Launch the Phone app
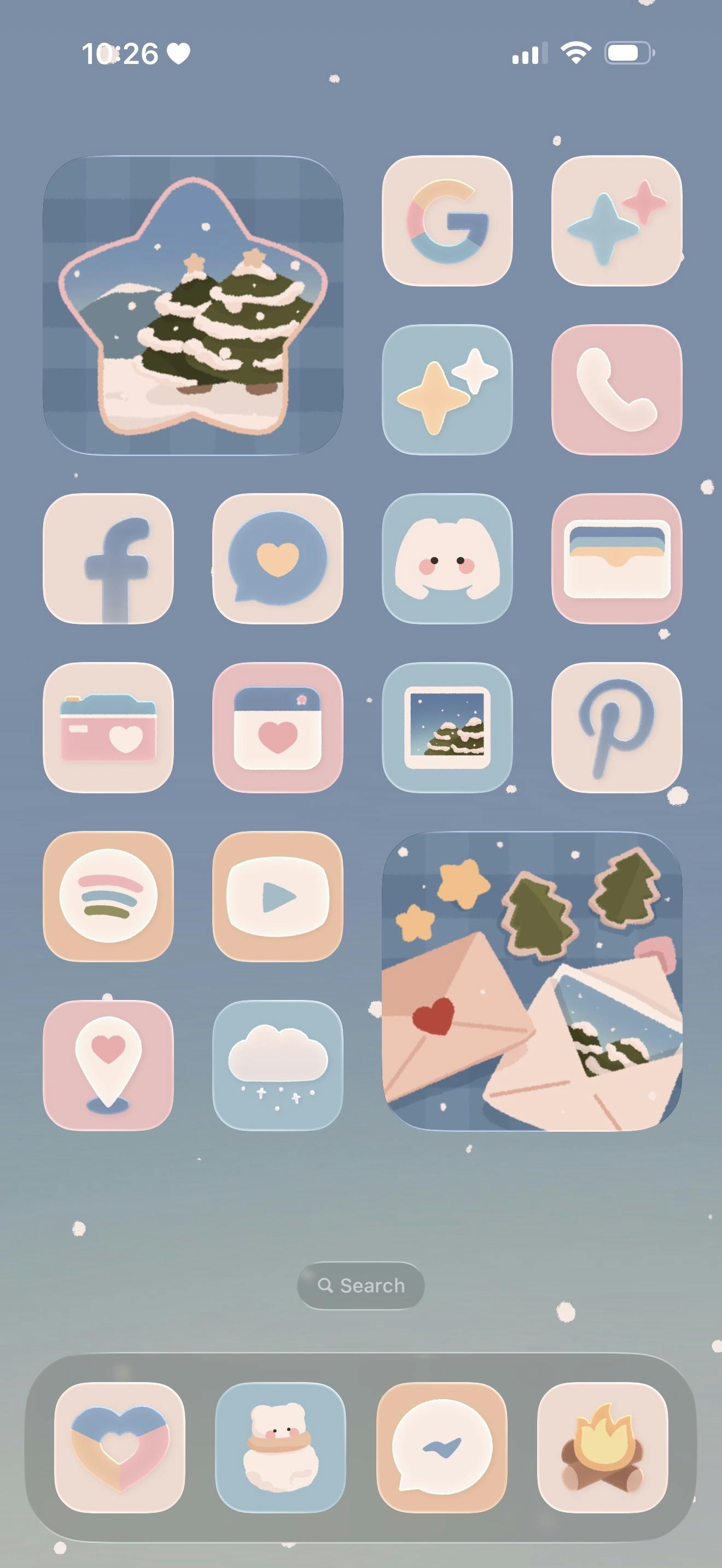Viewport: 722px width, 1568px height. 616,390
